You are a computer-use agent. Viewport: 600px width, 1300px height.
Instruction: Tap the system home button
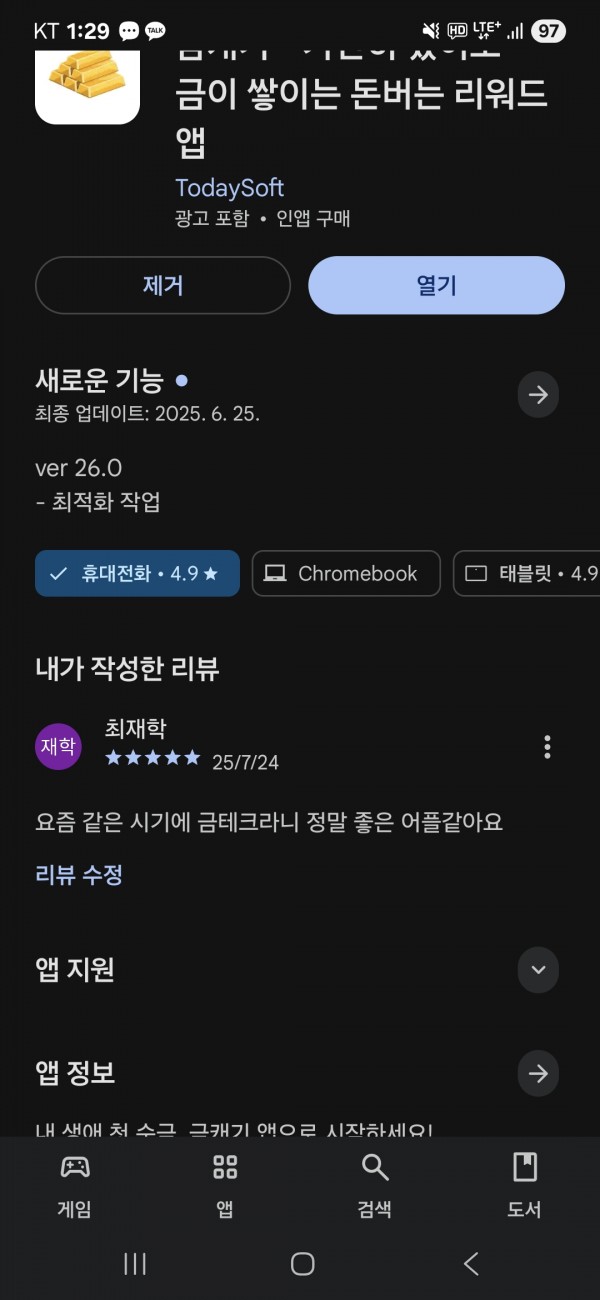click(x=302, y=1264)
